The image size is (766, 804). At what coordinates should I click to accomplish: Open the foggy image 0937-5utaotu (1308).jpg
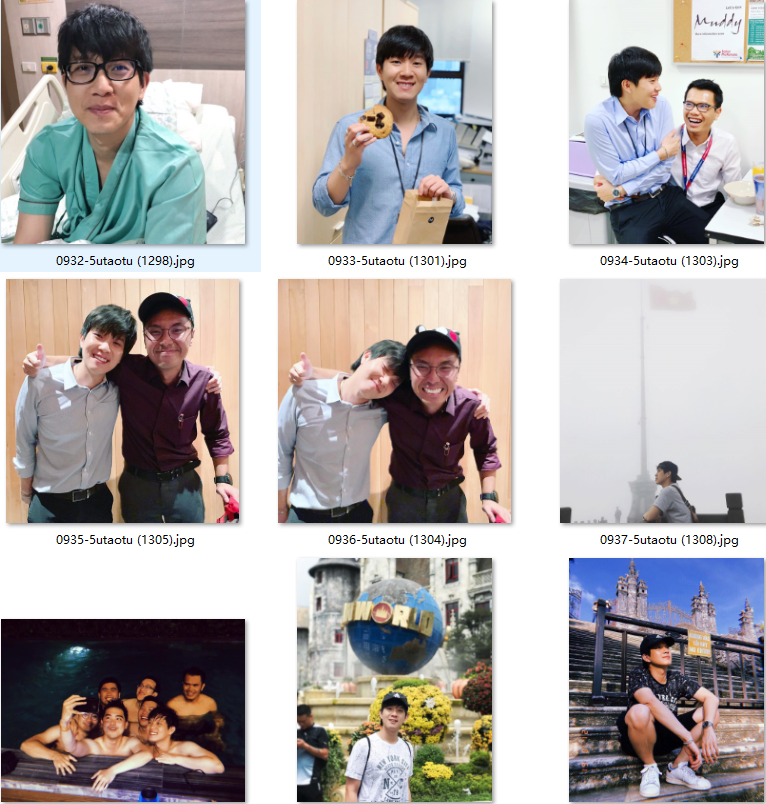663,401
